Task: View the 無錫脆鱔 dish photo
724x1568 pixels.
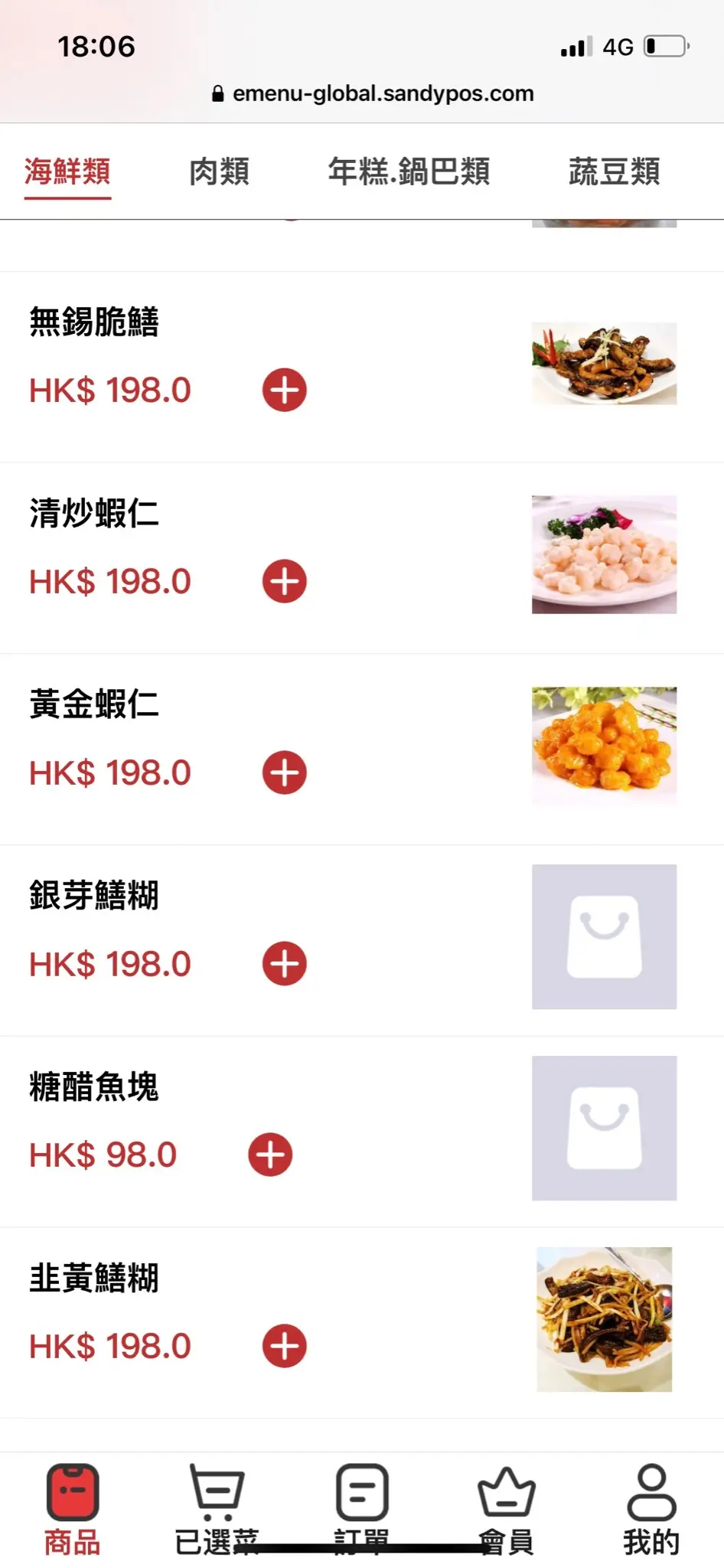Action: pyautogui.click(x=604, y=364)
